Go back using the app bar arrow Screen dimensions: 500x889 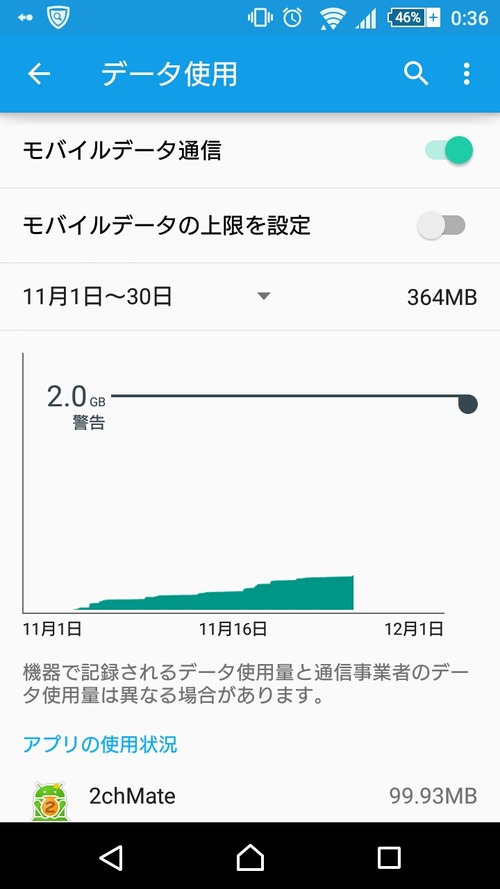(39, 74)
